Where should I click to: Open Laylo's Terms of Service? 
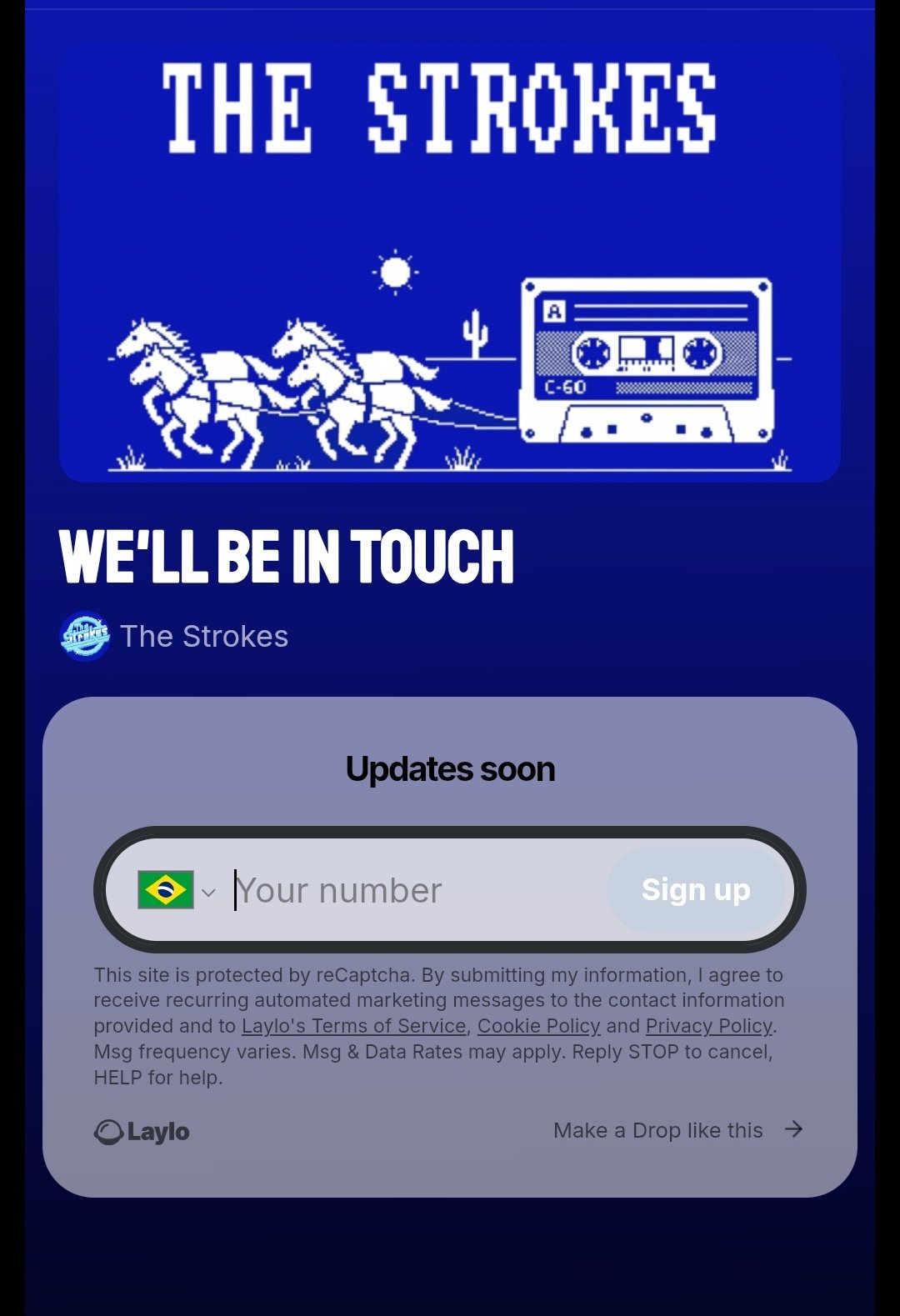click(x=353, y=1026)
